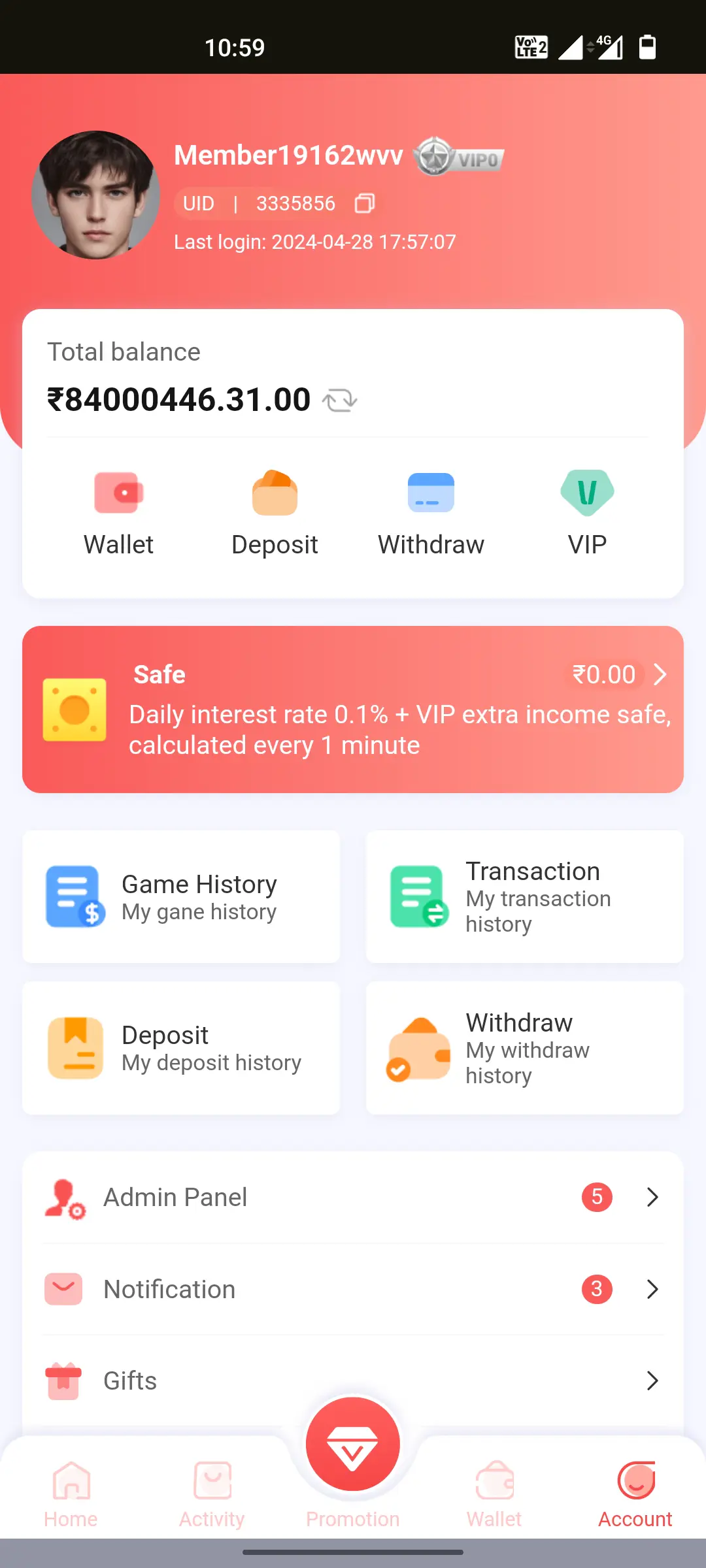Open the Admin Panel row
706x1568 pixels.
pyautogui.click(x=353, y=1197)
